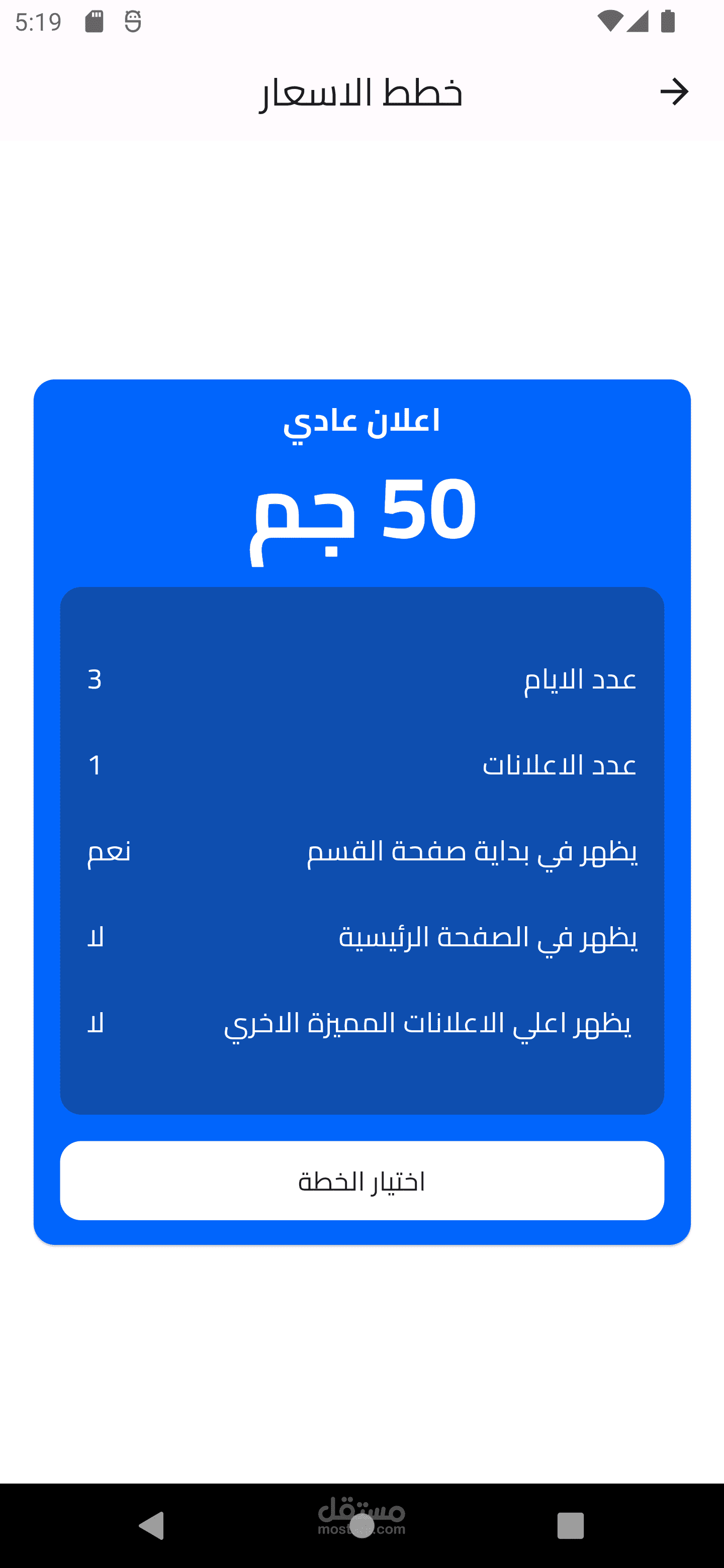
Task: Tap the back arrow in the header
Action: (674, 92)
